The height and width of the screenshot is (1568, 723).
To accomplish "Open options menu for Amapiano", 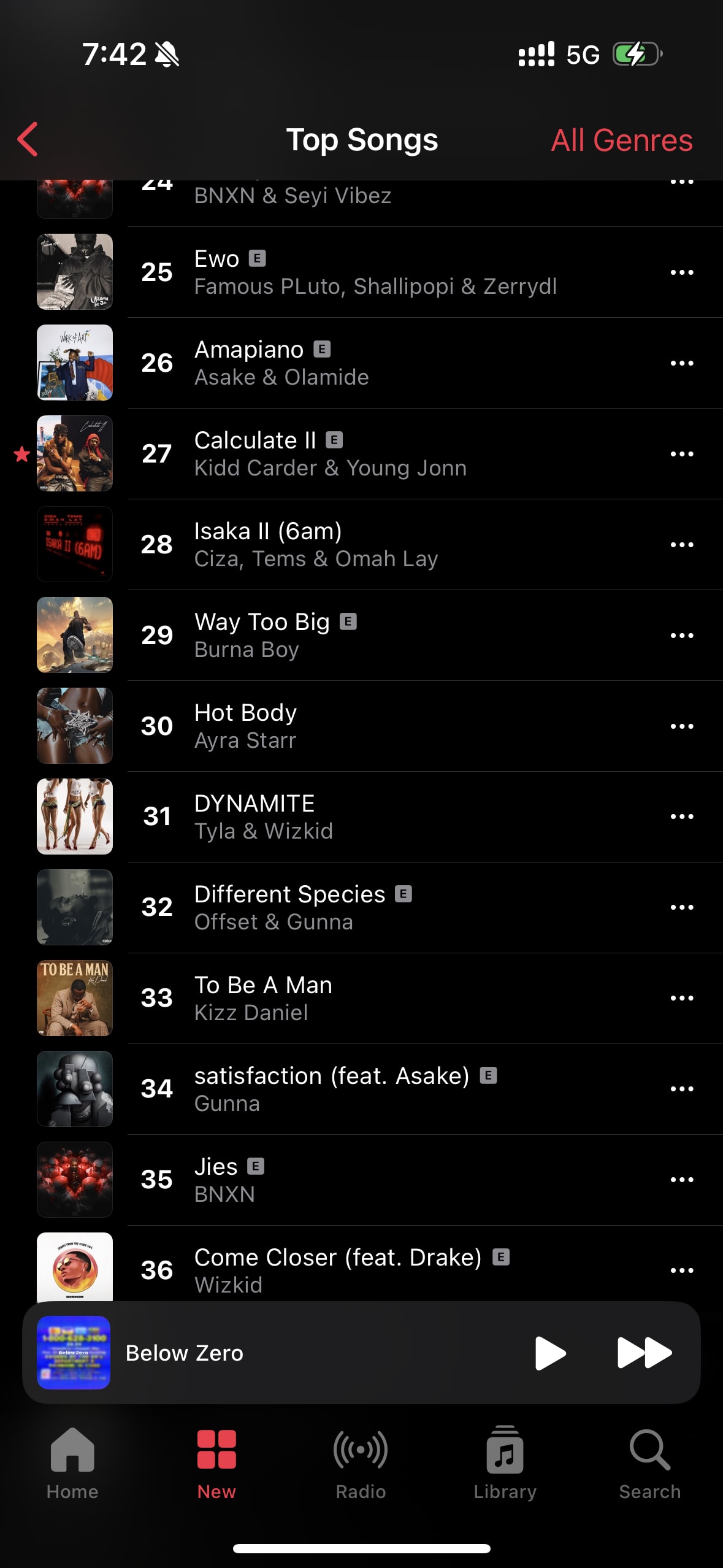I will tap(681, 363).
